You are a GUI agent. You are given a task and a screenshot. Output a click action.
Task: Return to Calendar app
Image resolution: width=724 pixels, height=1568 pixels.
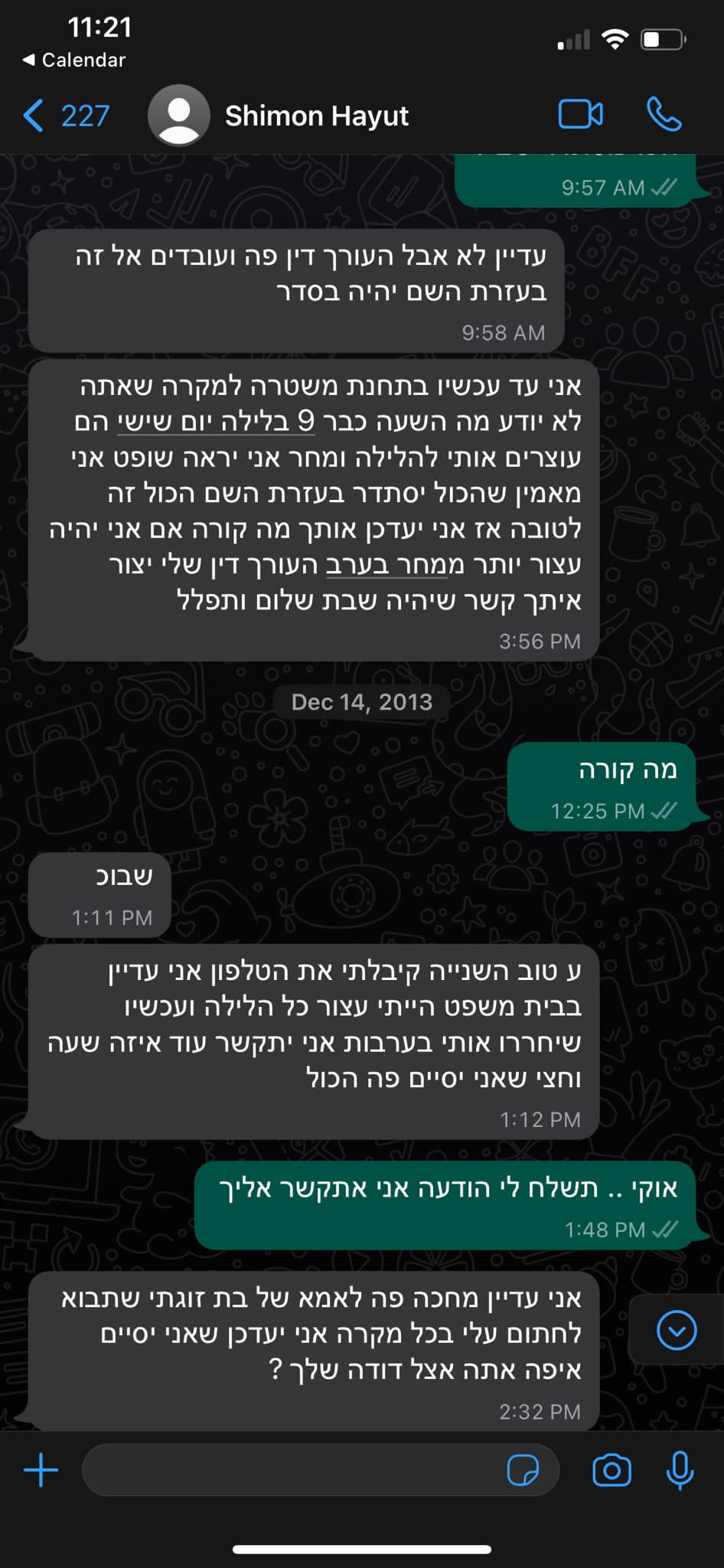[x=74, y=60]
